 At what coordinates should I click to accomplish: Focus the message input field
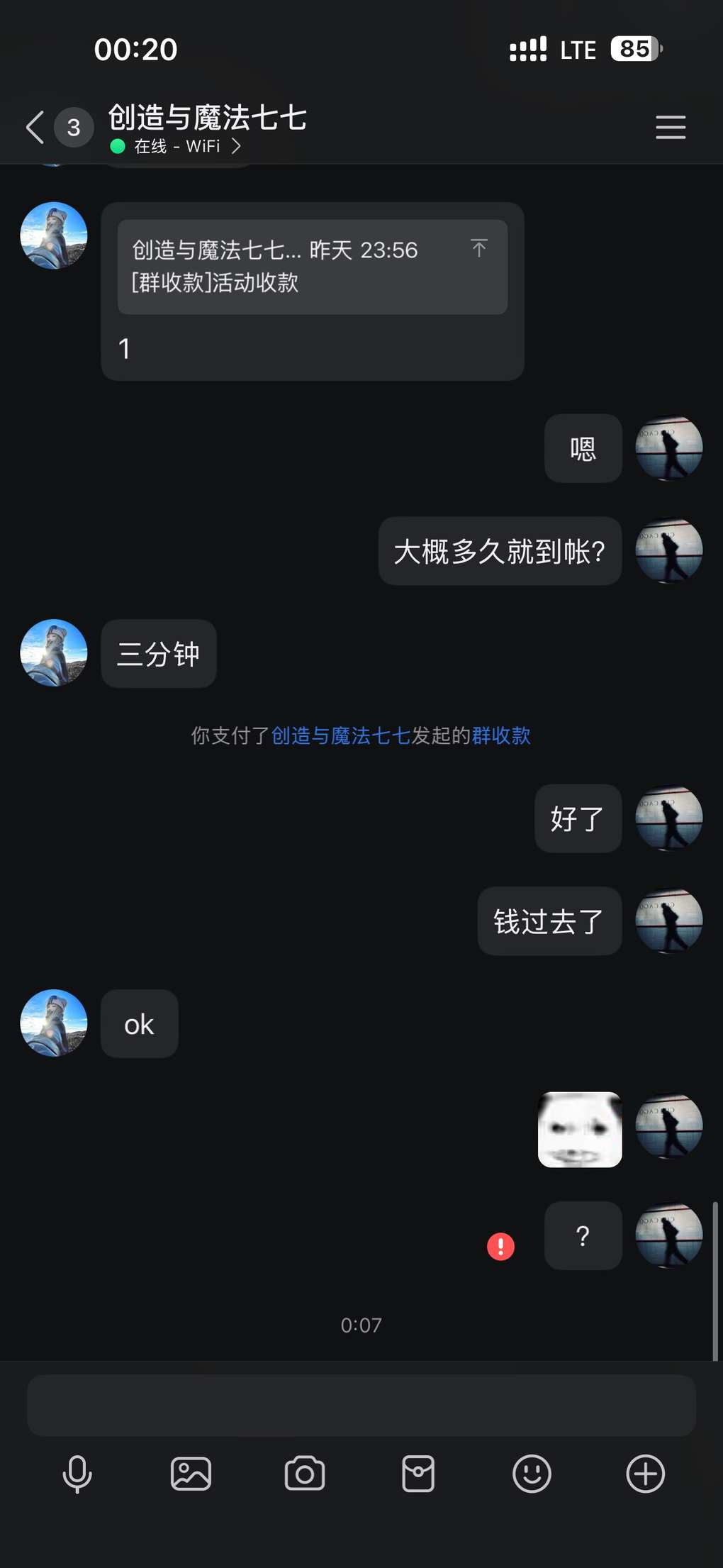(x=361, y=1406)
